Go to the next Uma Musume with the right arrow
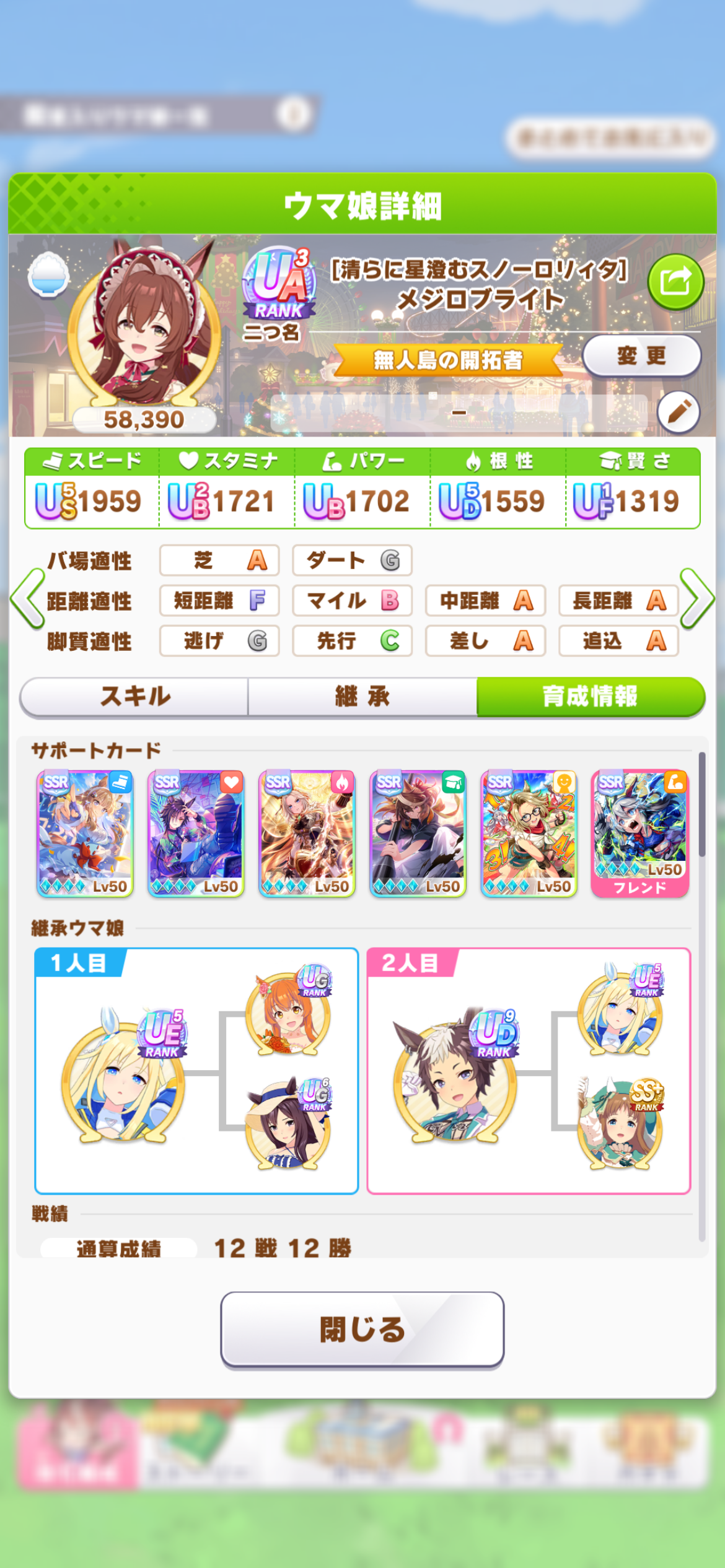 click(697, 599)
